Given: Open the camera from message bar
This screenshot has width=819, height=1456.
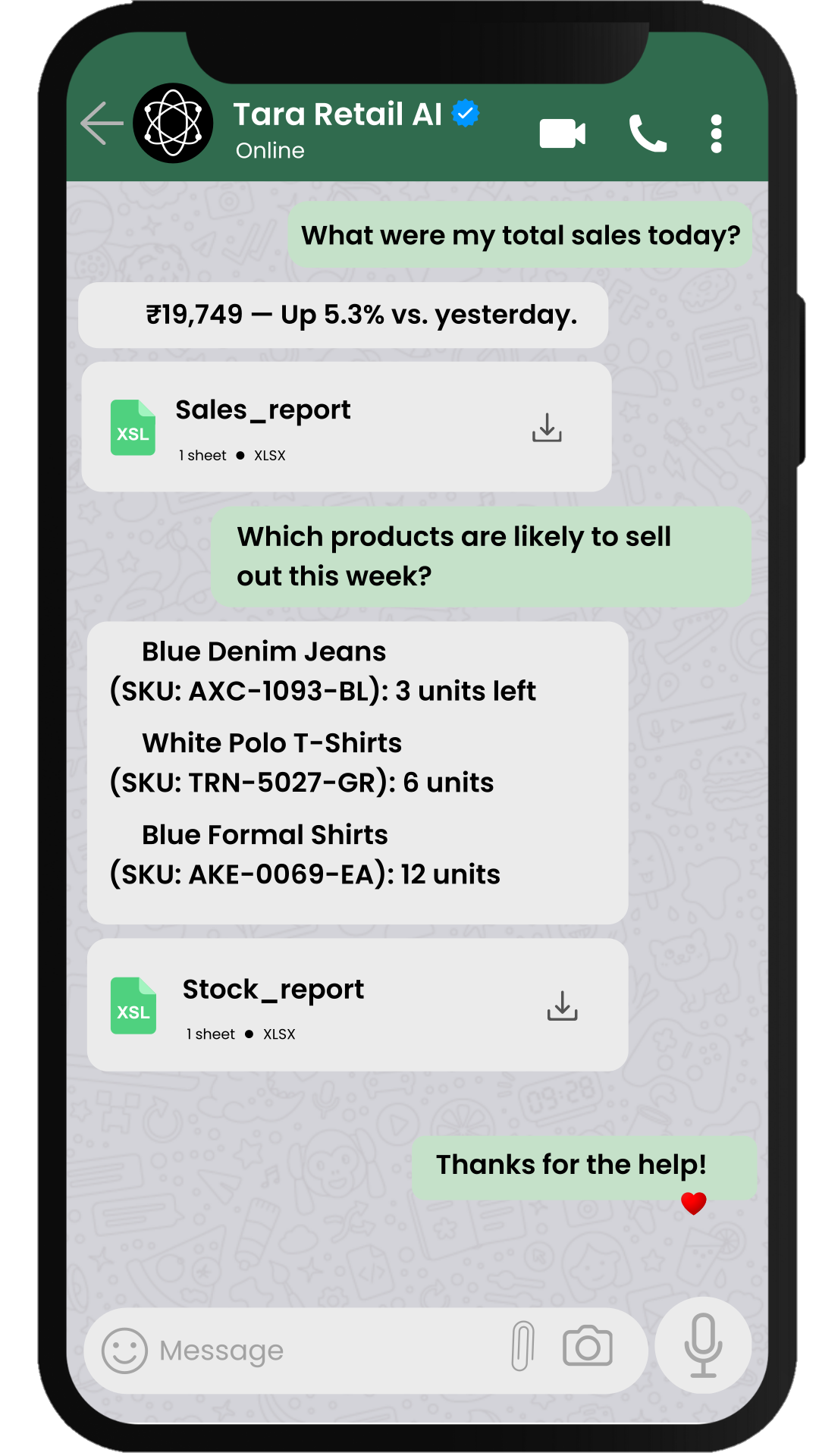Looking at the screenshot, I should pos(587,1346).
